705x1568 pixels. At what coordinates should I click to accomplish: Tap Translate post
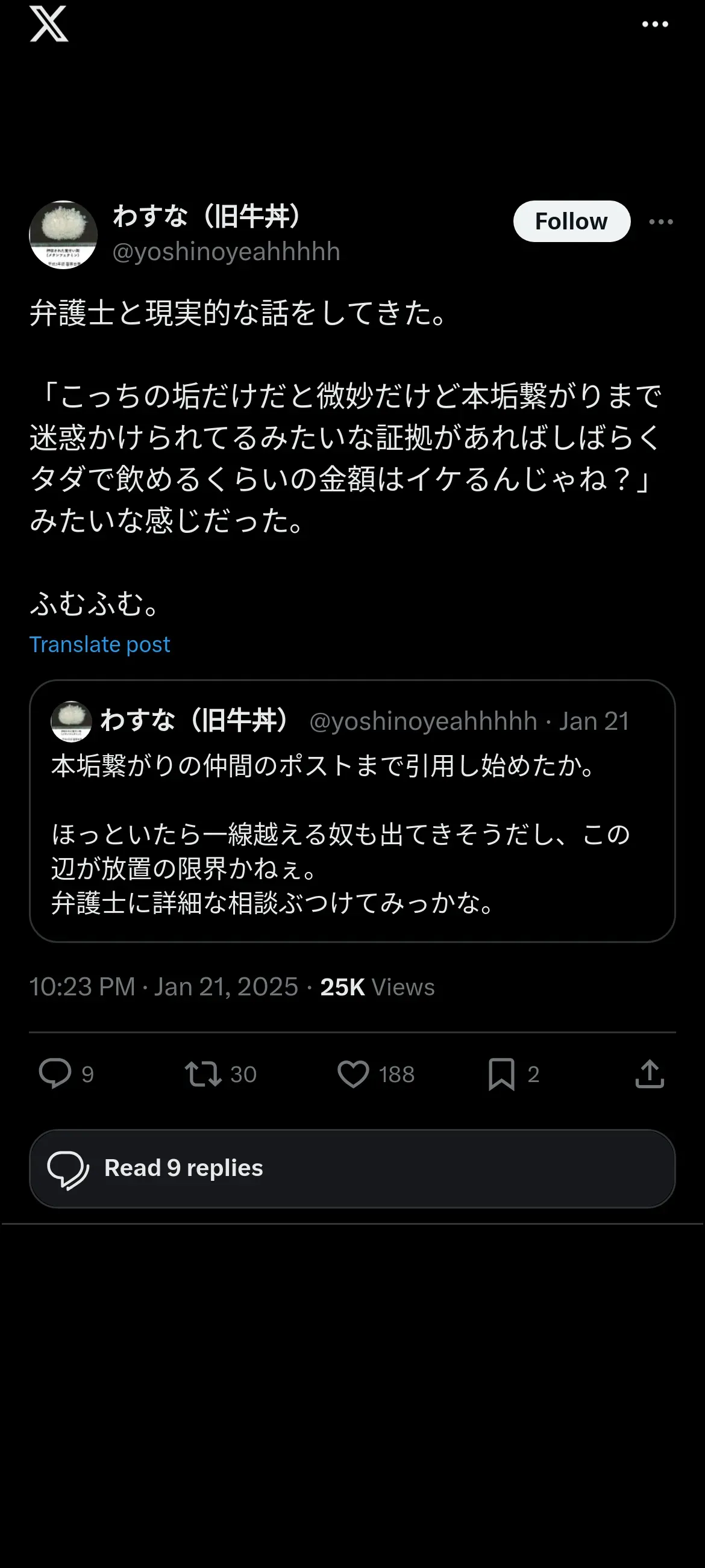click(100, 644)
